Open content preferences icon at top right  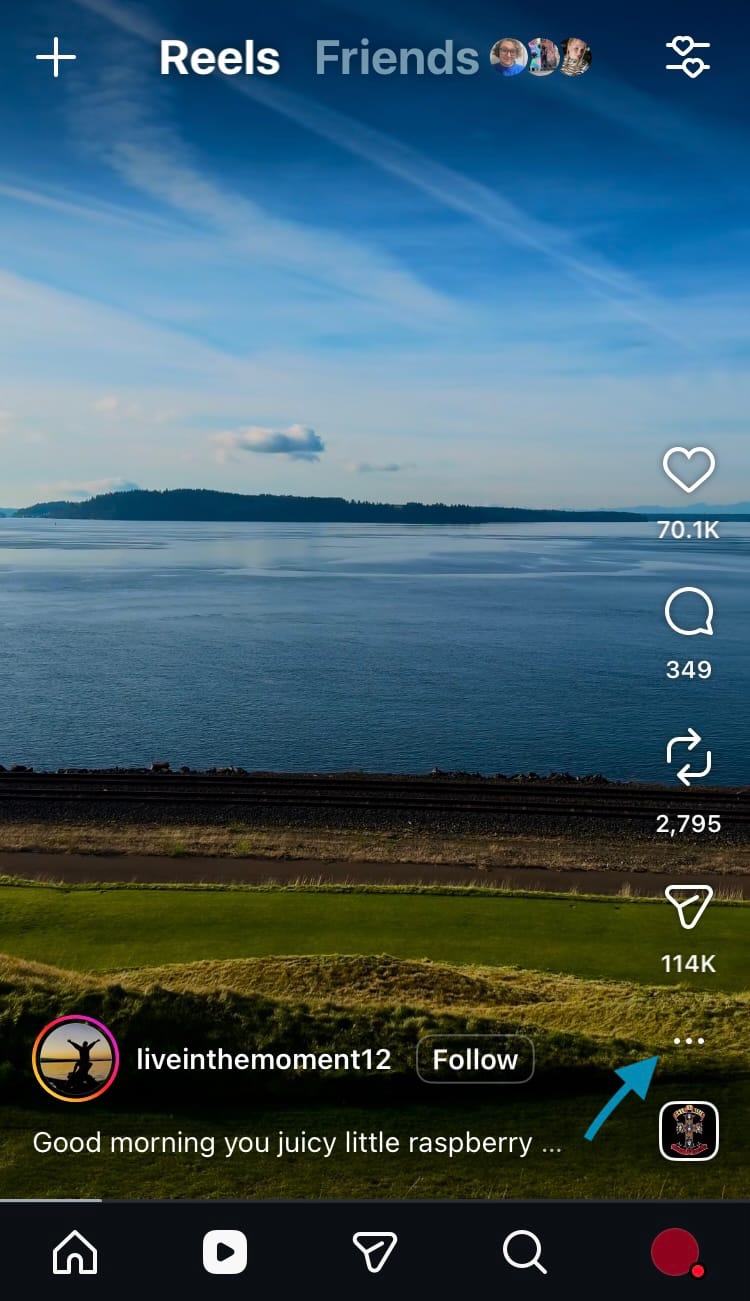(x=688, y=57)
